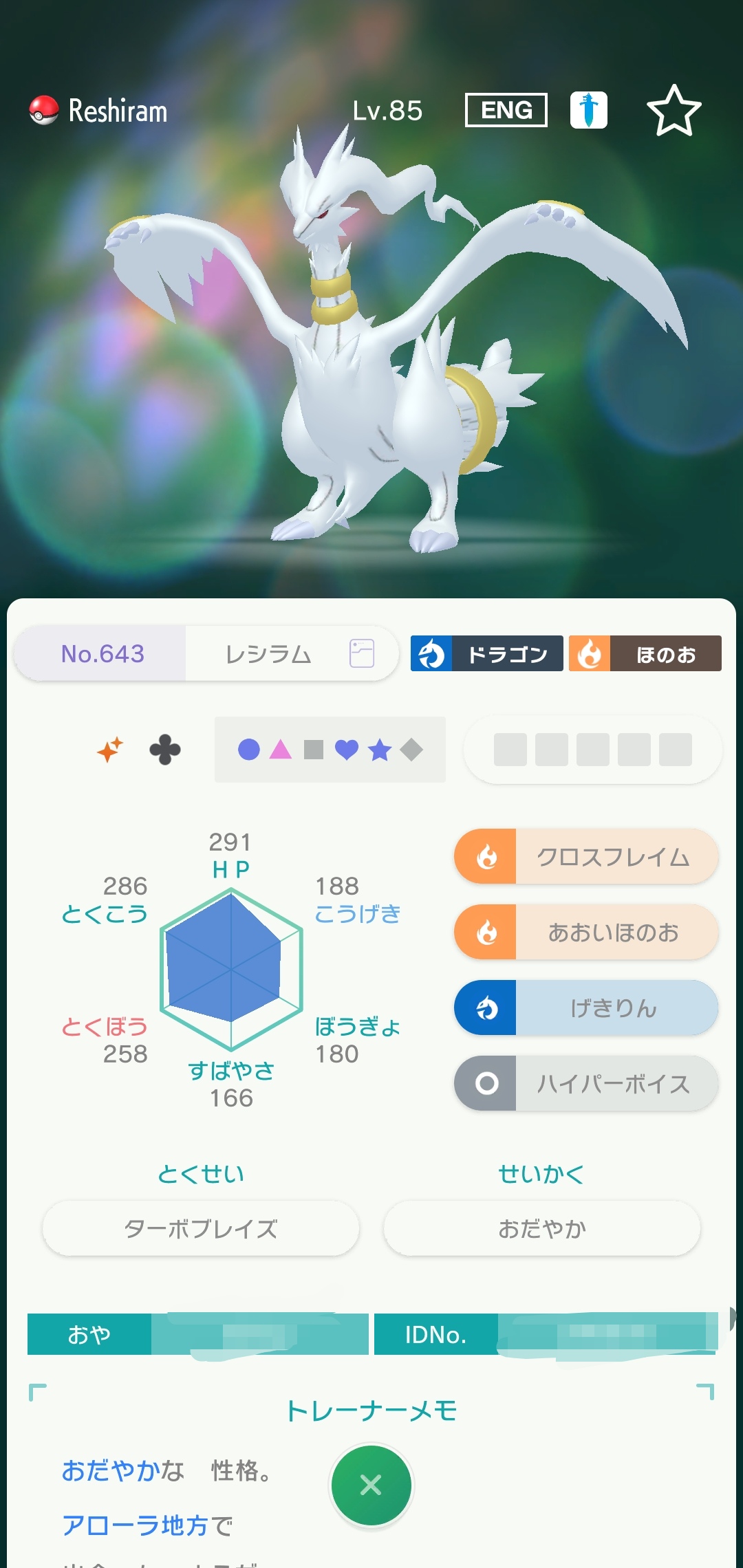Open the クロスフレイム move details
This screenshot has width=743, height=1568.
[586, 857]
